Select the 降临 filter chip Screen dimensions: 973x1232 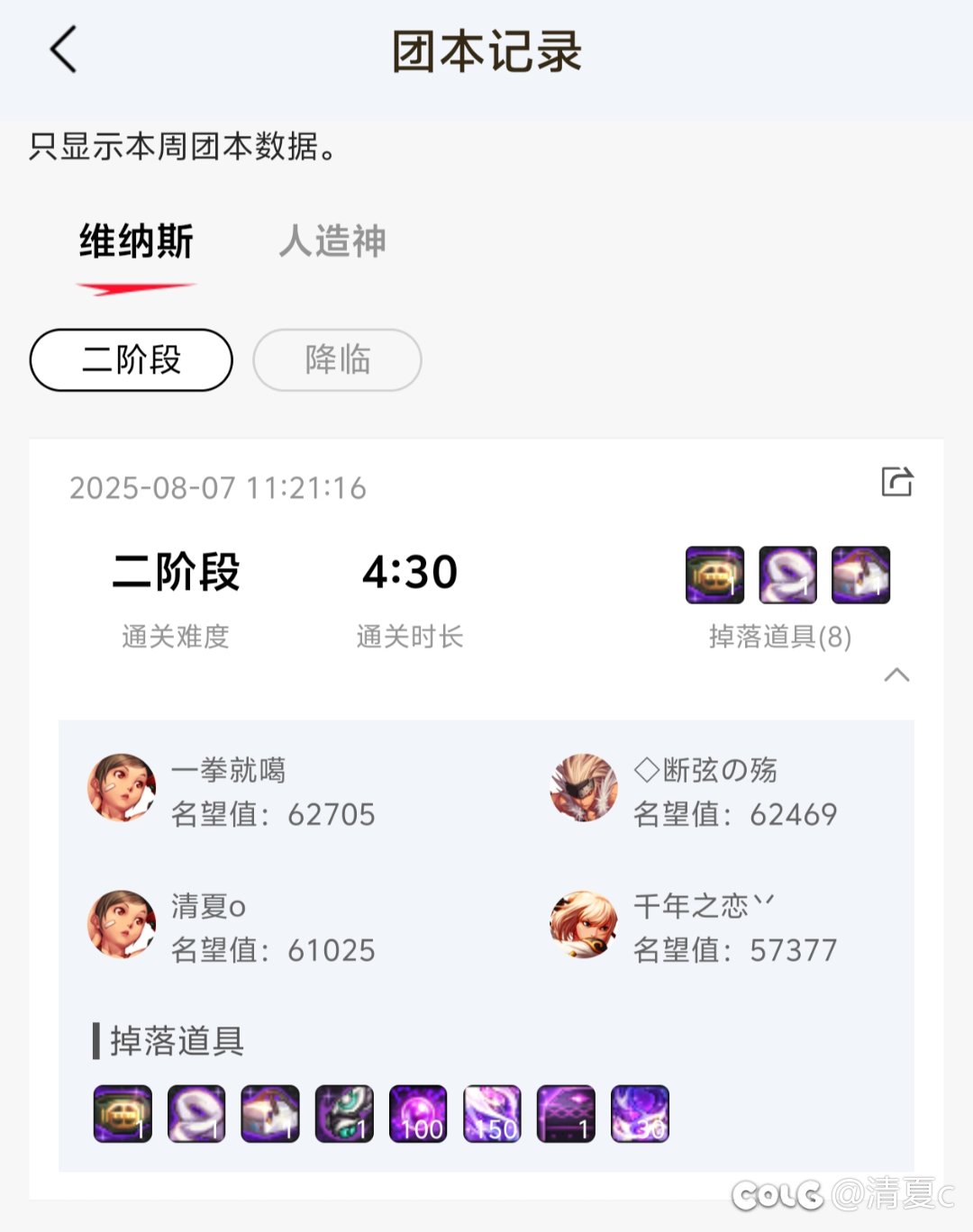tap(337, 360)
